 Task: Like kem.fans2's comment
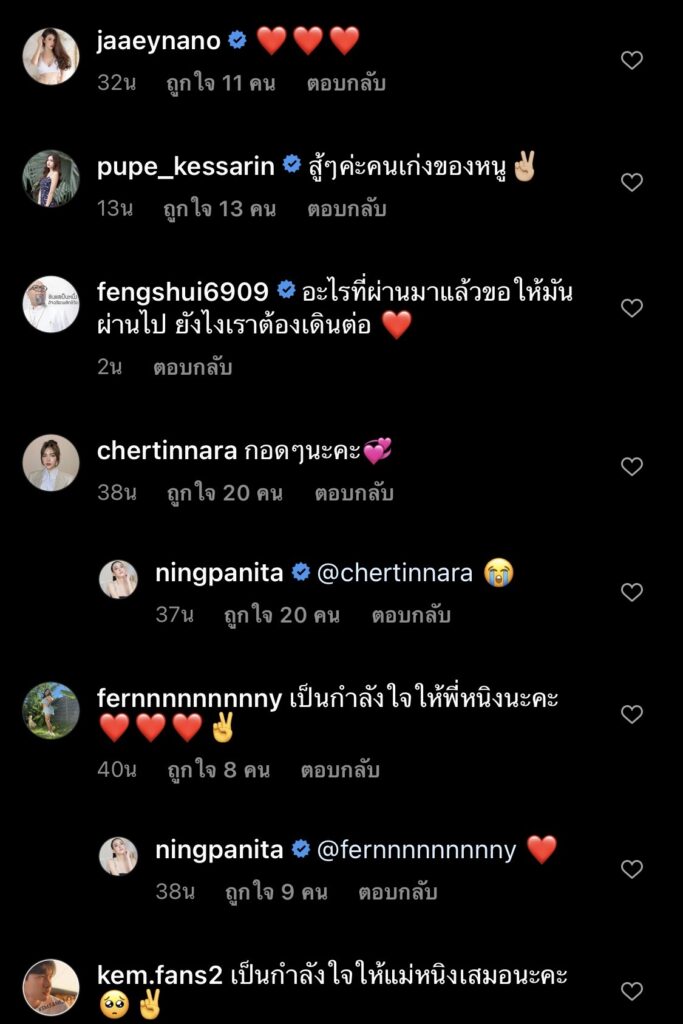(x=632, y=991)
